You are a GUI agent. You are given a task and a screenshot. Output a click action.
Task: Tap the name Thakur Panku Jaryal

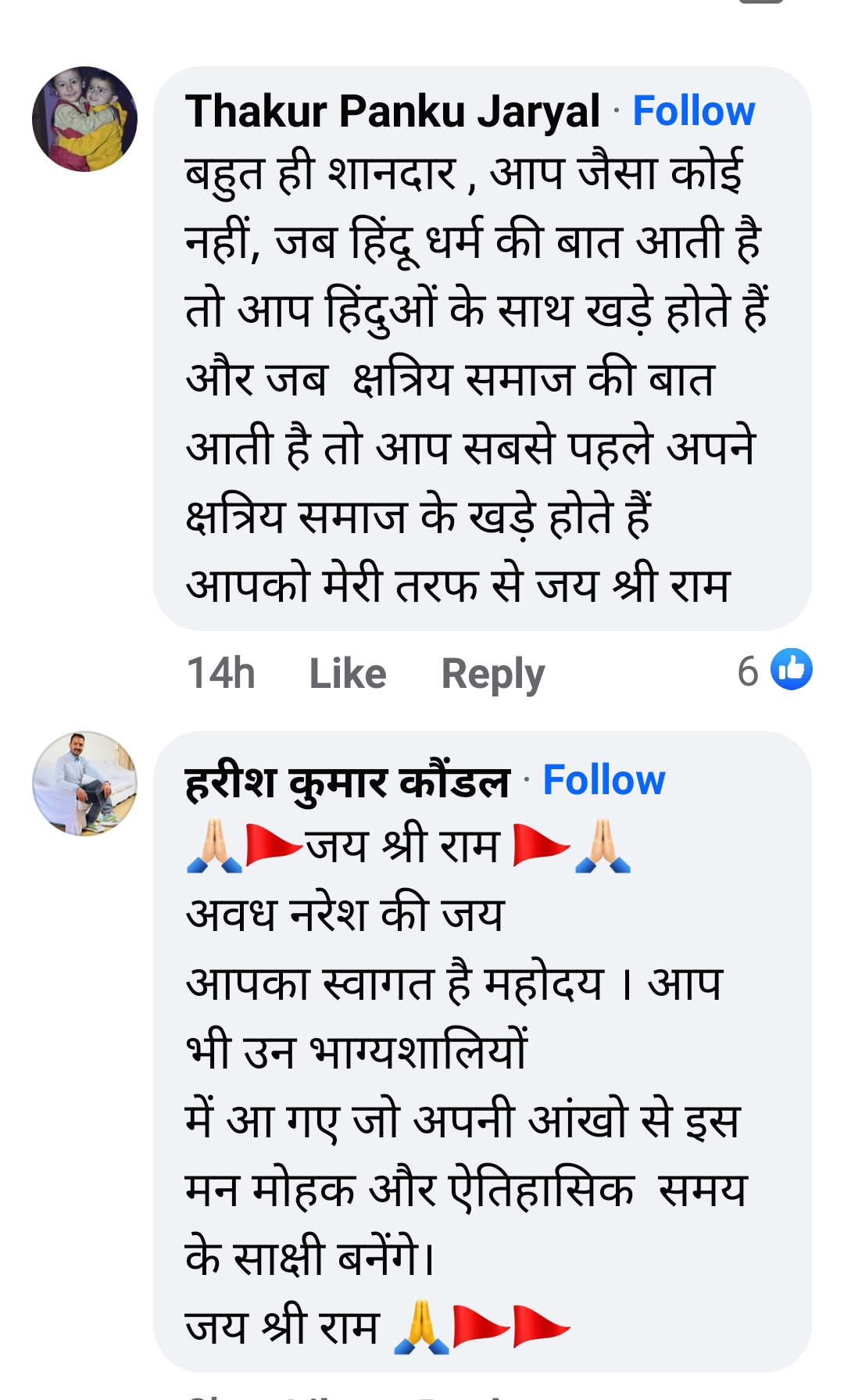[392, 111]
